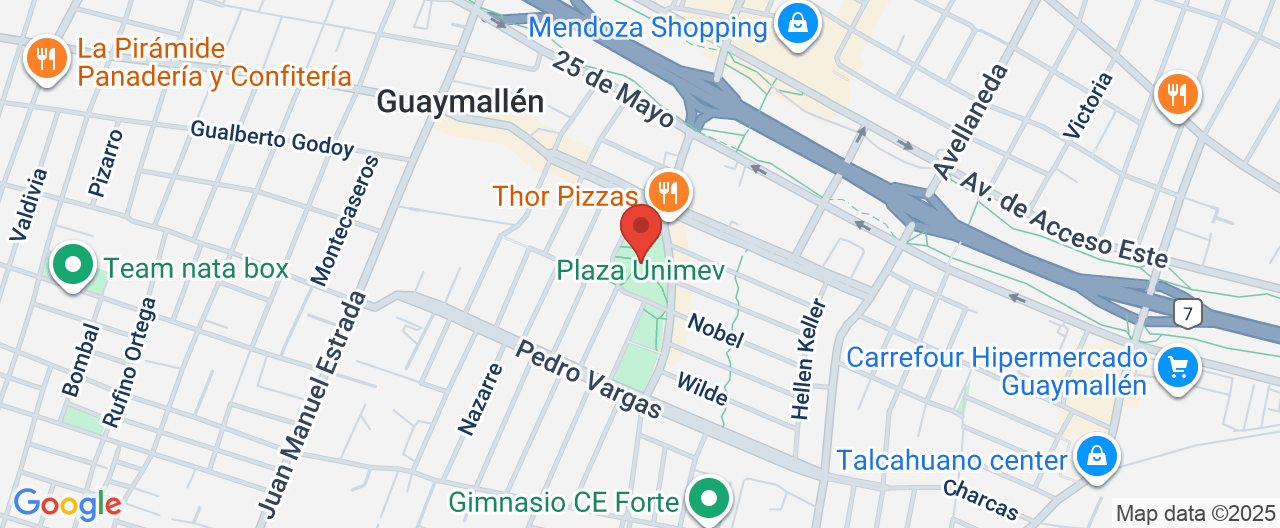Screen dimensions: 1280x528
Task: Select the Mendoza Shopping marker
Action: pos(798,24)
